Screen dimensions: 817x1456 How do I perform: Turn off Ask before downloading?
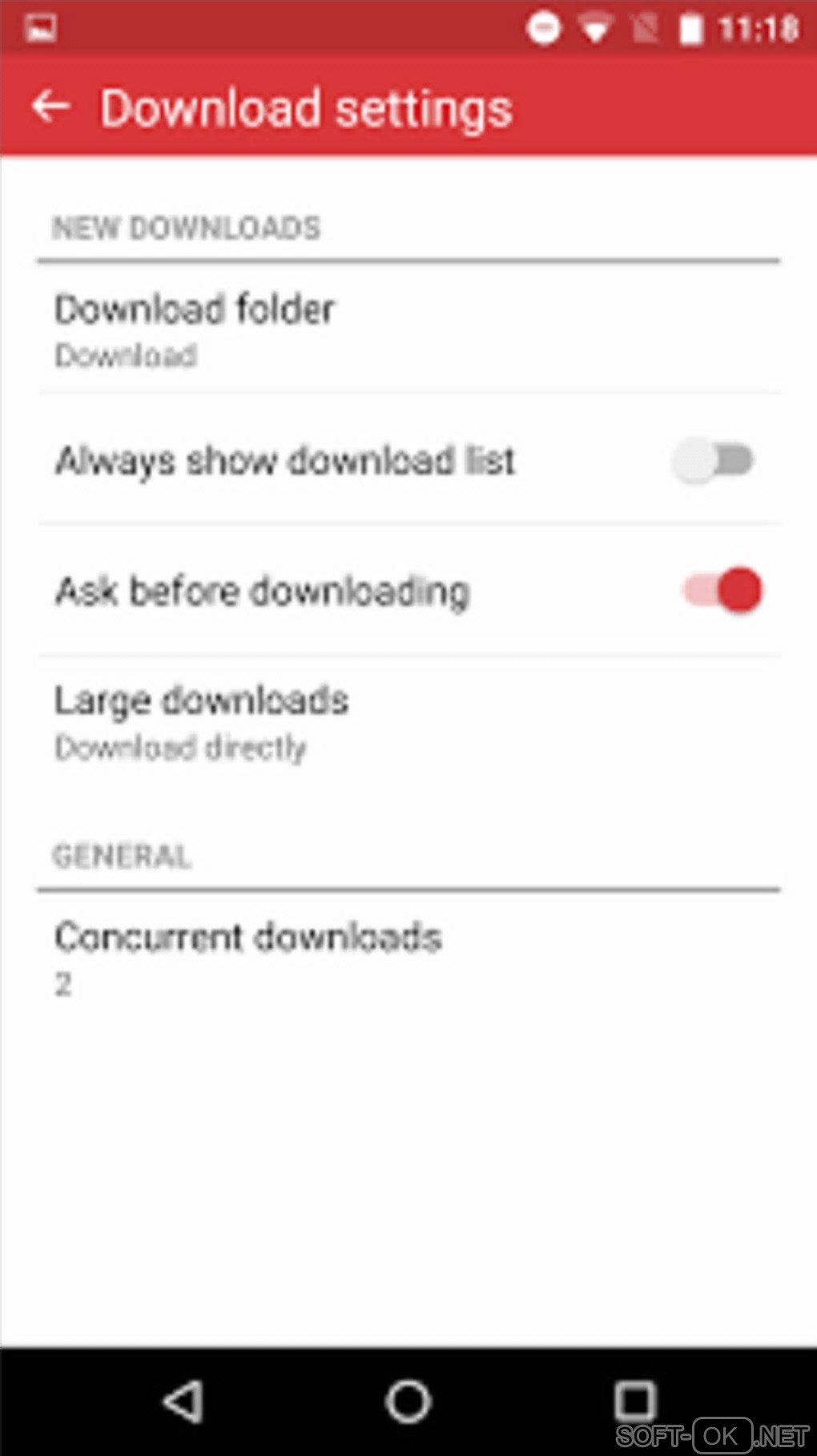[722, 591]
